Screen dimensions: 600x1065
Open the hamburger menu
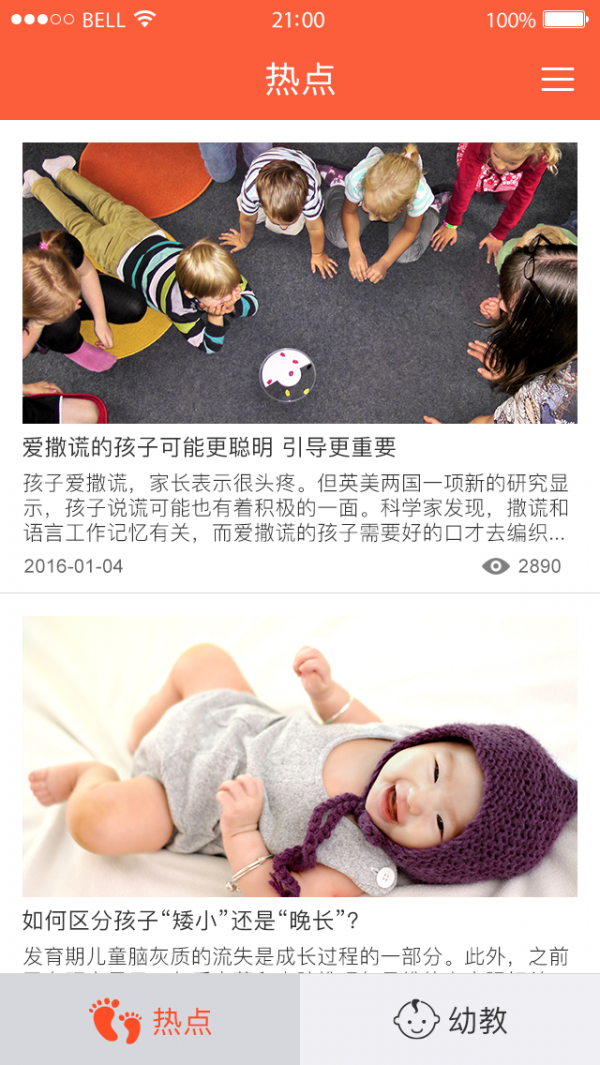[557, 80]
